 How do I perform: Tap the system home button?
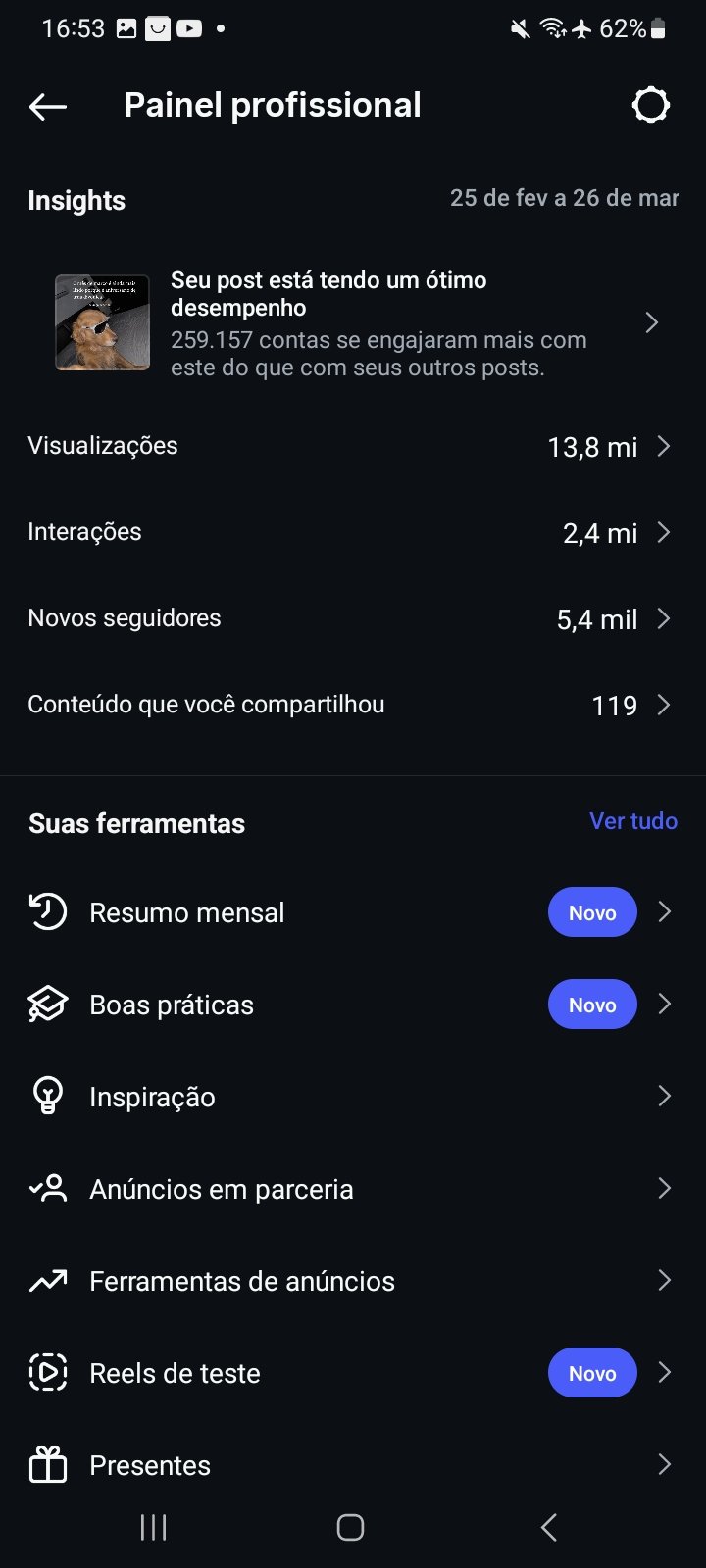point(350,1527)
